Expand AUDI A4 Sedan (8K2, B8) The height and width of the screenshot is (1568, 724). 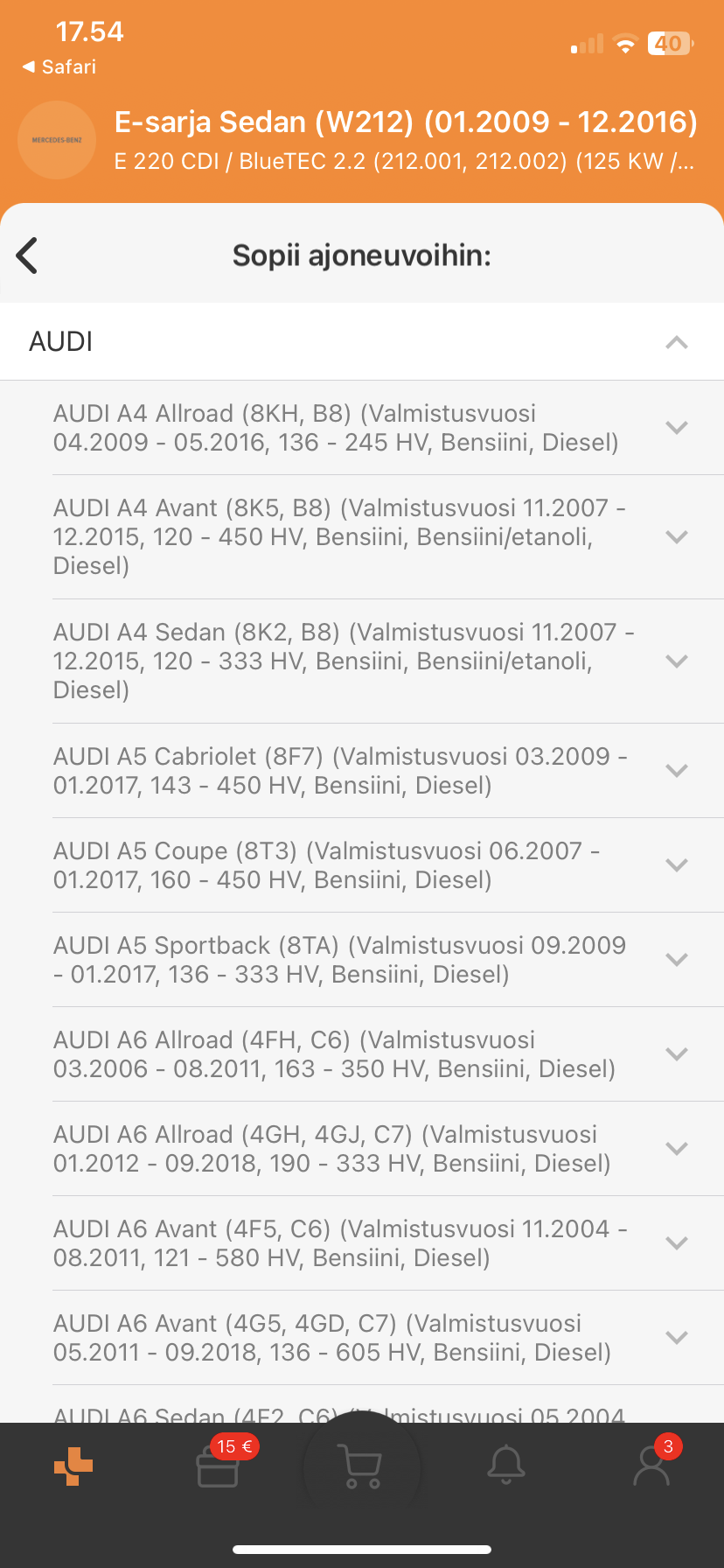[x=676, y=661]
